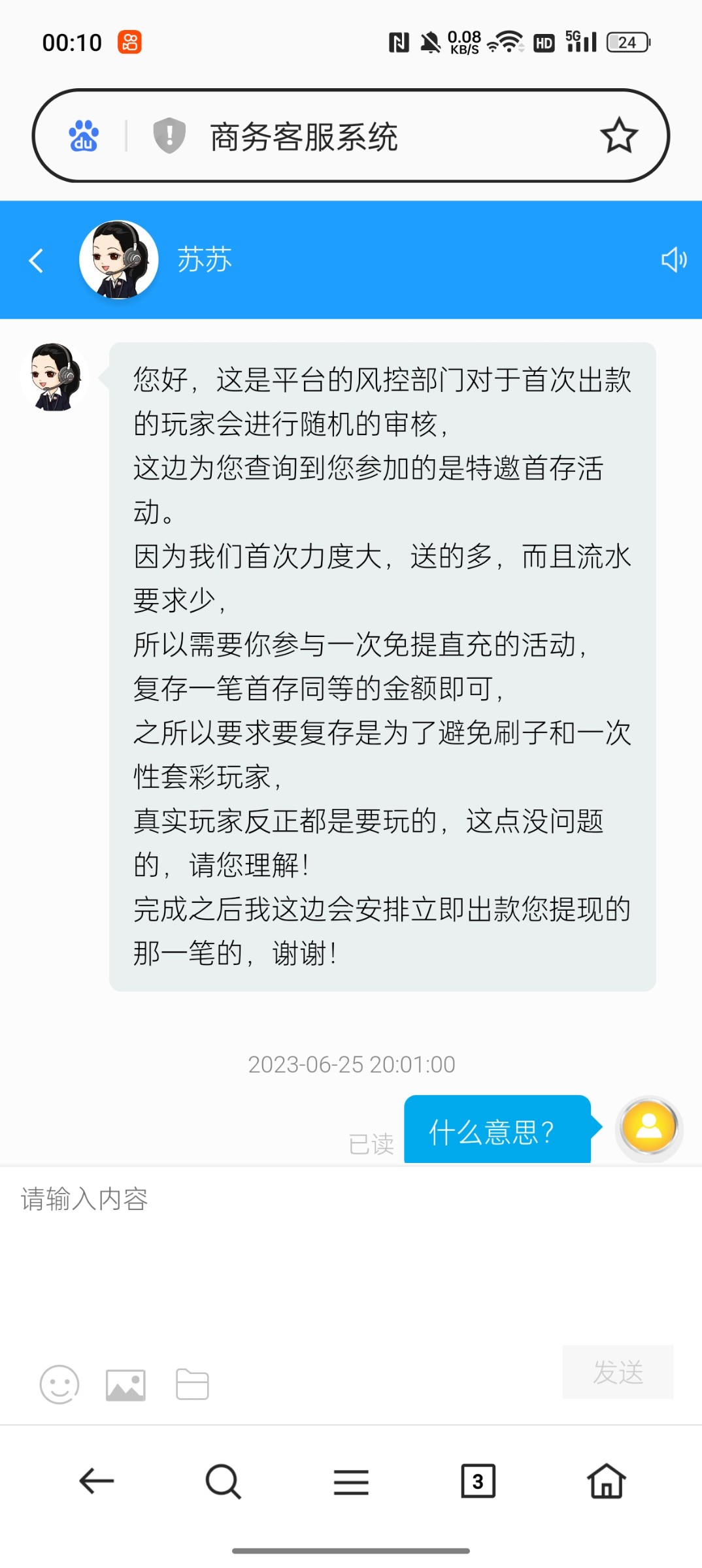Viewport: 702px width, 1568px height.
Task: Bookmark this page with the star icon
Action: [618, 136]
